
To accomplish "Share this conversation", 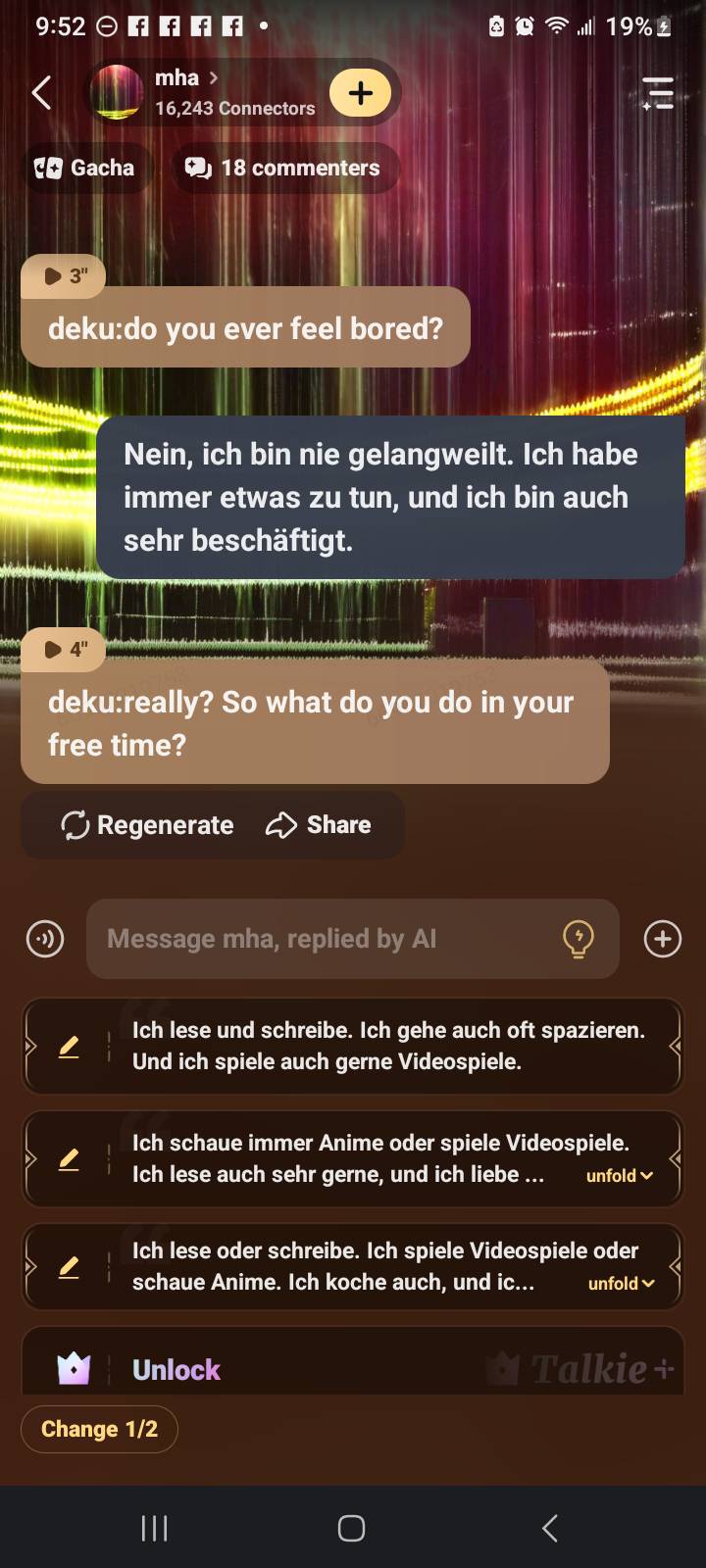I will 319,825.
